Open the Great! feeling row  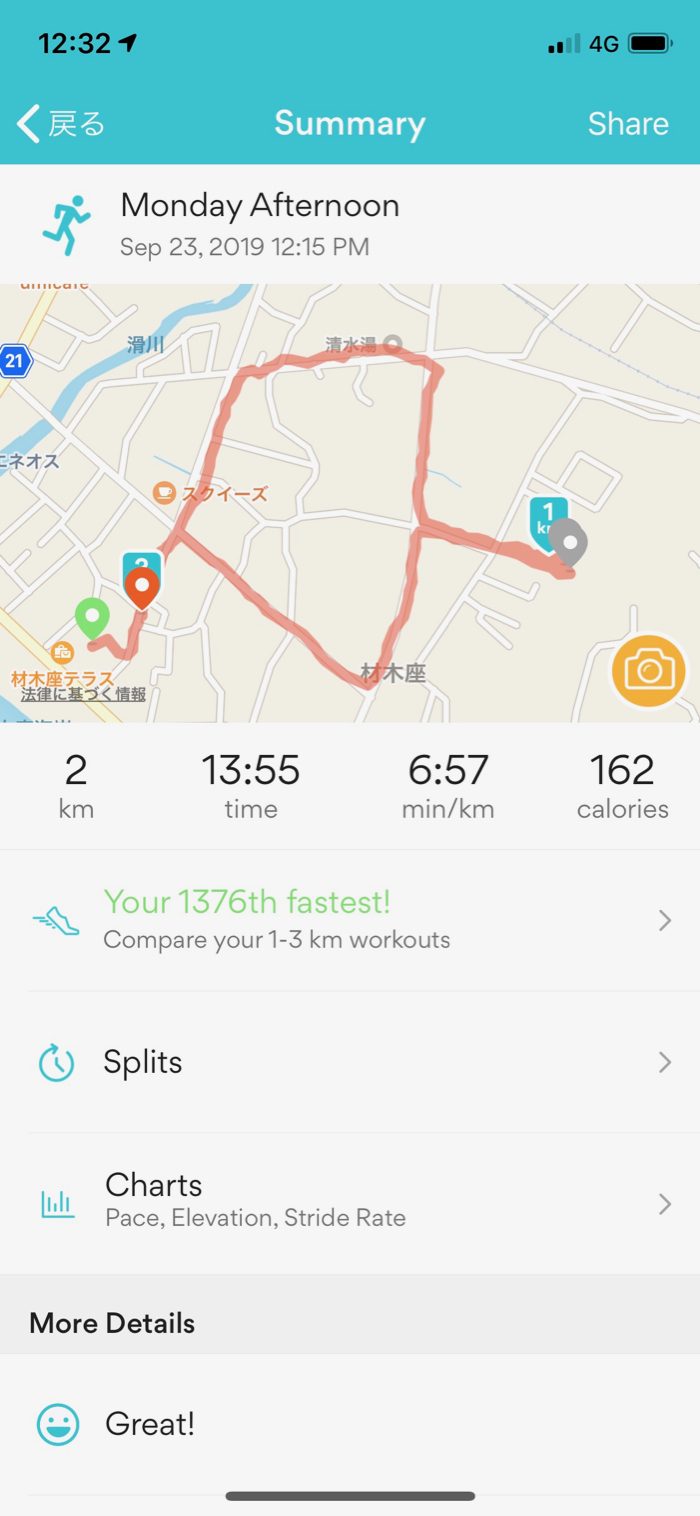pyautogui.click(x=350, y=1424)
